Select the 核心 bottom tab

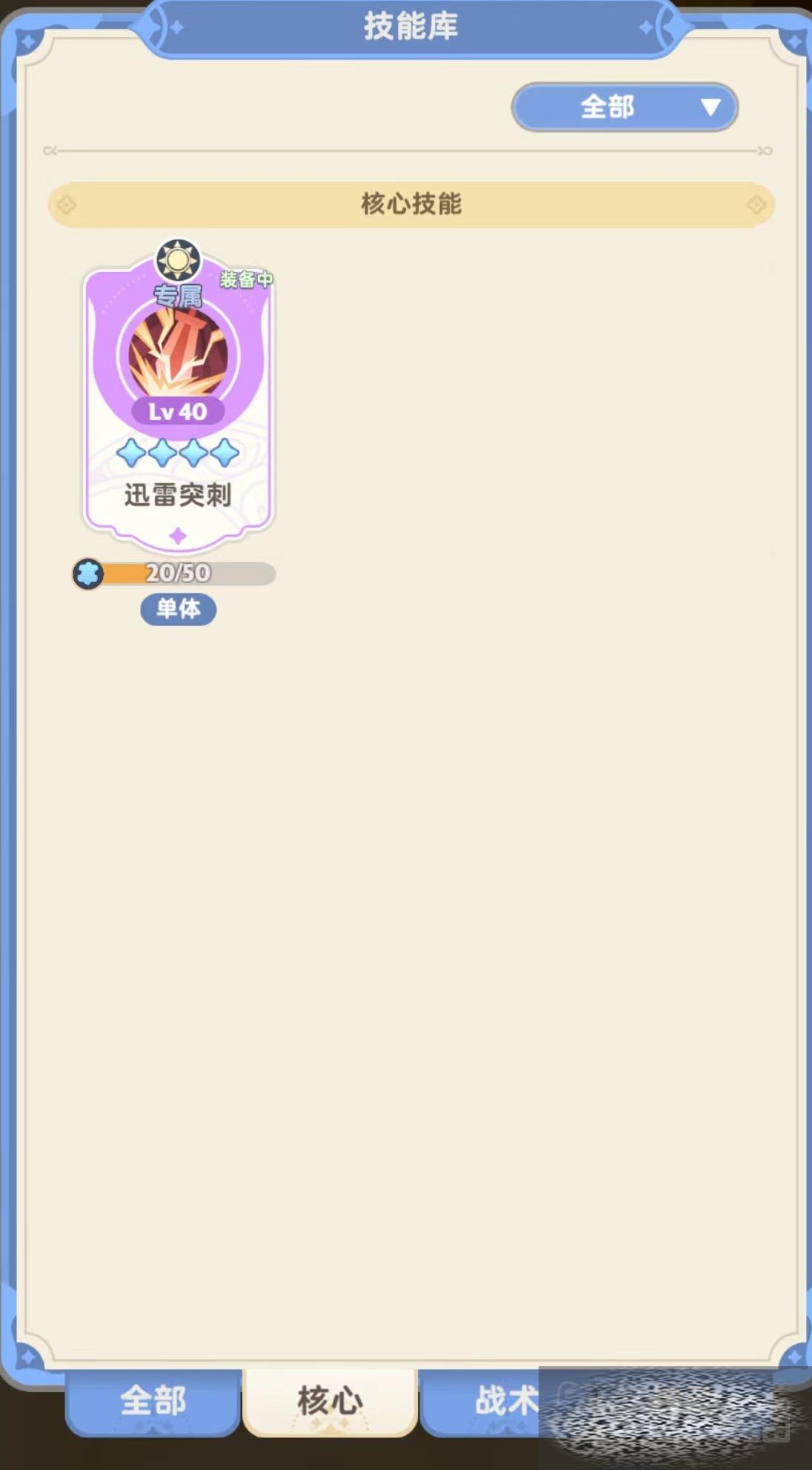tap(330, 1401)
